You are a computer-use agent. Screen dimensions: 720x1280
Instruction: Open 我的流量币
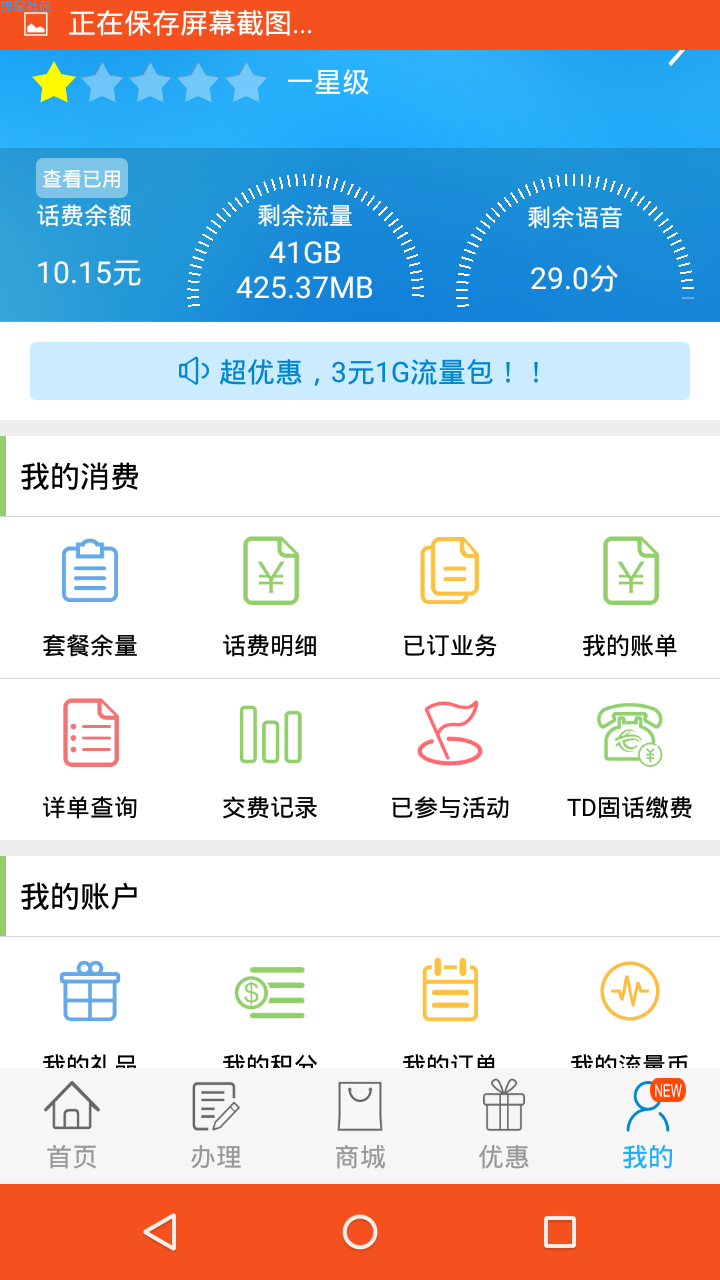click(630, 1003)
